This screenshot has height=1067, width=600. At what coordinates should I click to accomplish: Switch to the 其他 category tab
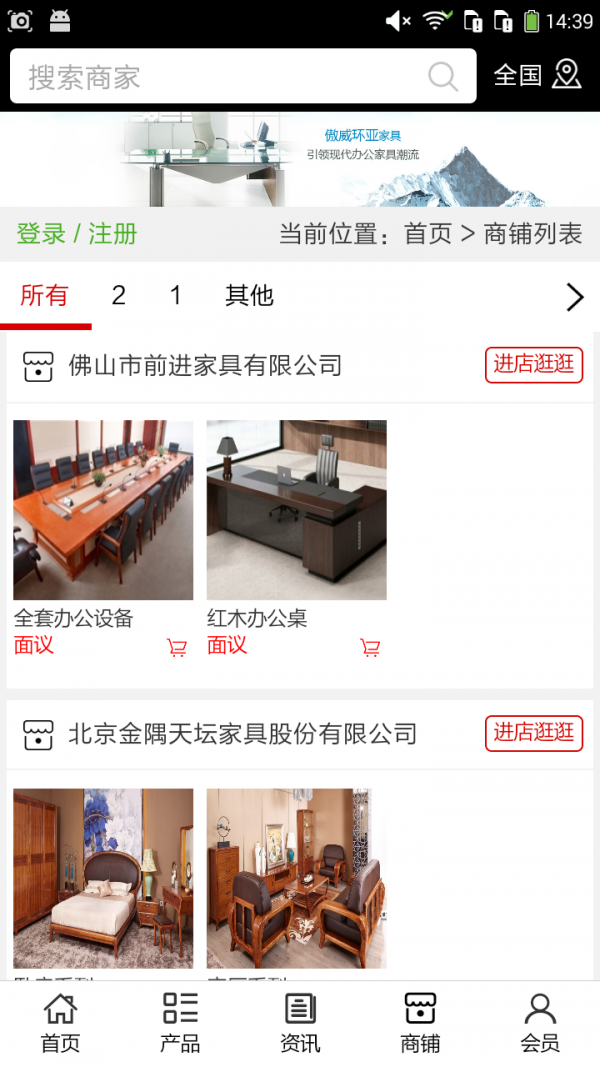tap(249, 295)
